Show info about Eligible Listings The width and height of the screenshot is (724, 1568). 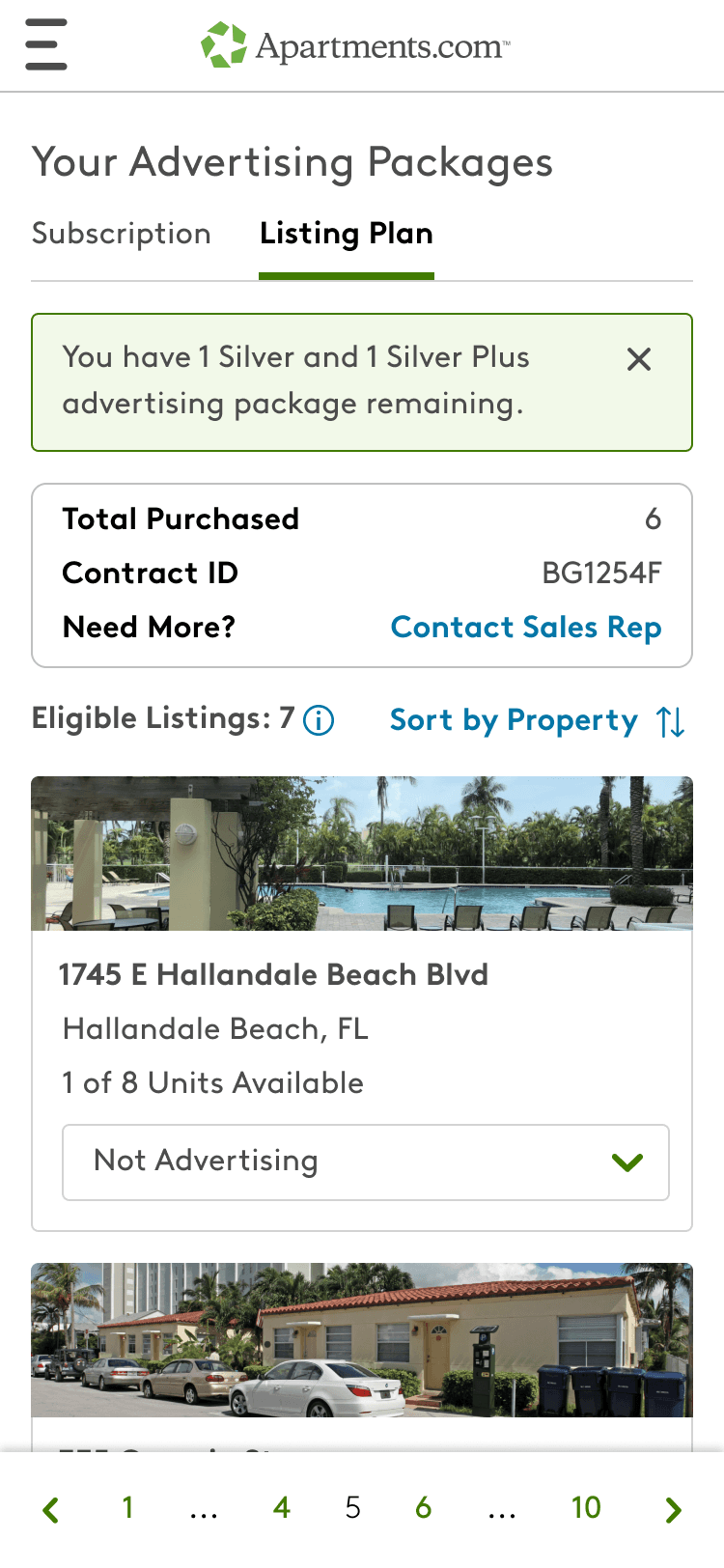pos(319,720)
